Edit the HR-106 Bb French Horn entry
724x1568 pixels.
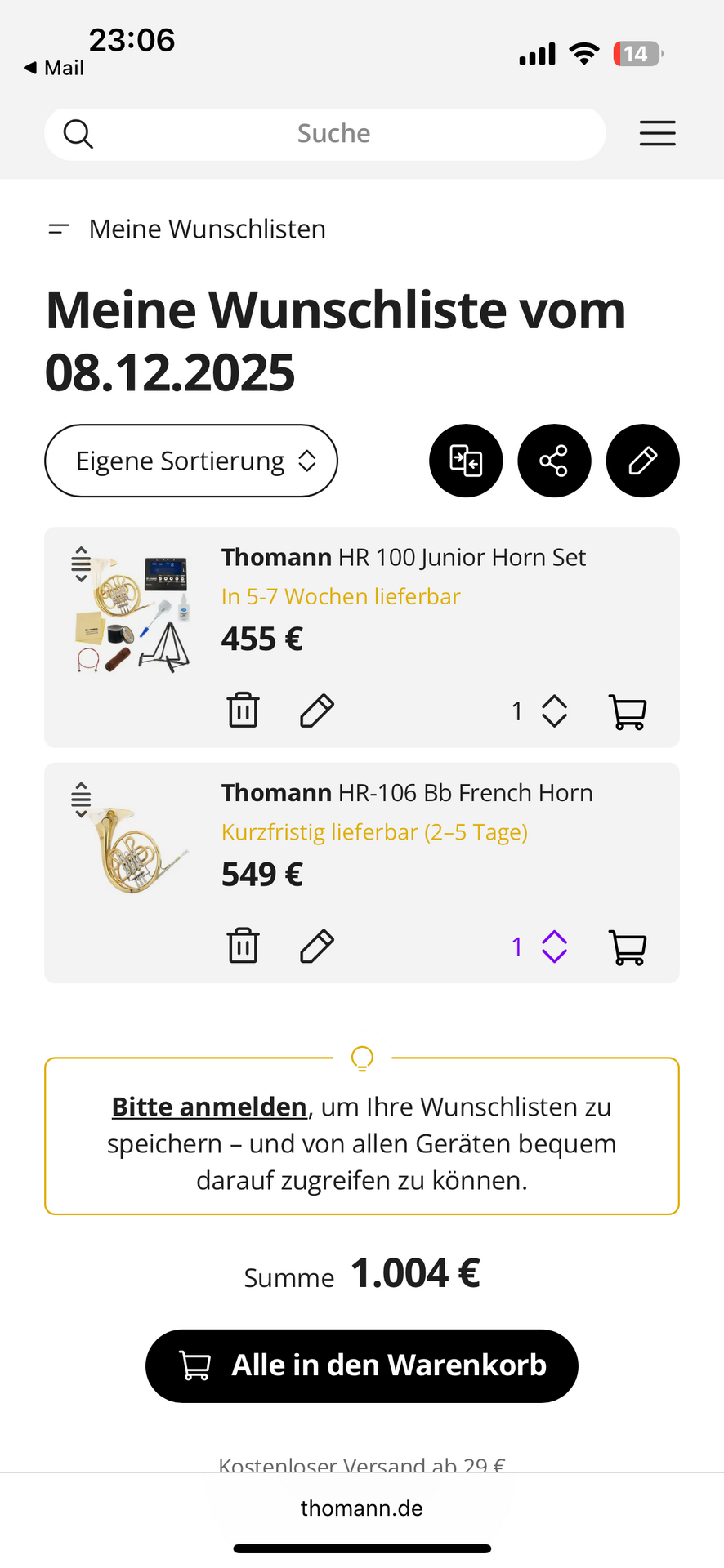coord(317,947)
